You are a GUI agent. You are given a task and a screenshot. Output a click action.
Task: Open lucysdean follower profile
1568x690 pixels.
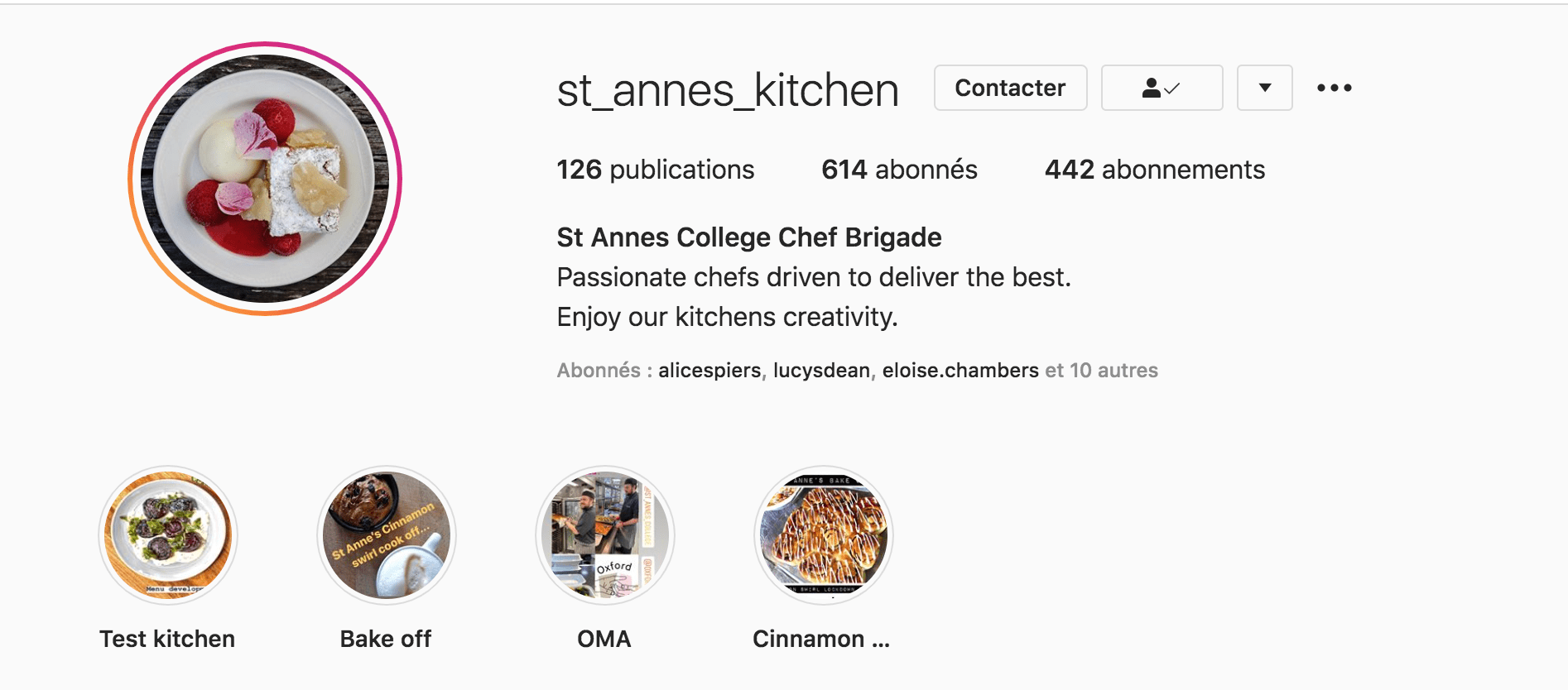[820, 371]
